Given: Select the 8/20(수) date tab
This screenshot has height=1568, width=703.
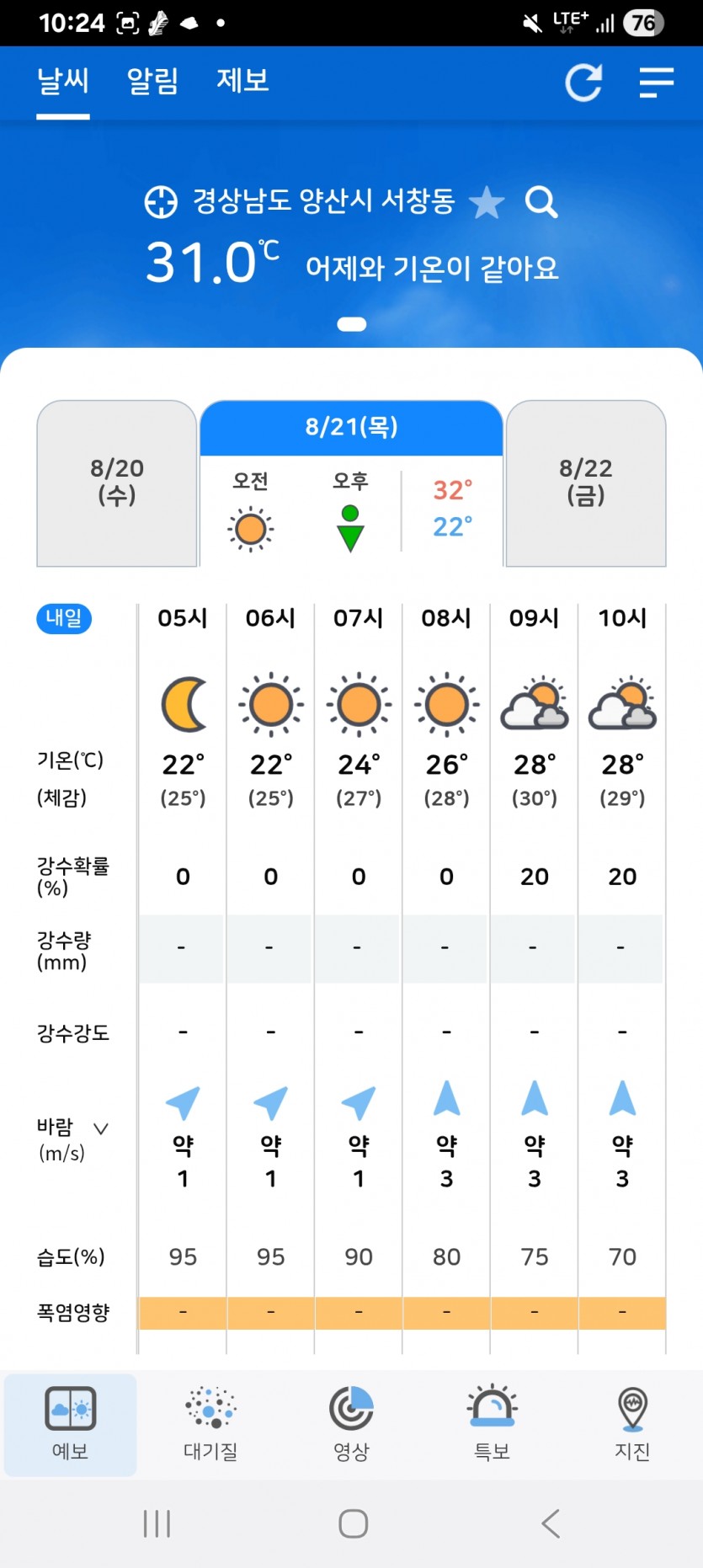Looking at the screenshot, I should [x=117, y=483].
